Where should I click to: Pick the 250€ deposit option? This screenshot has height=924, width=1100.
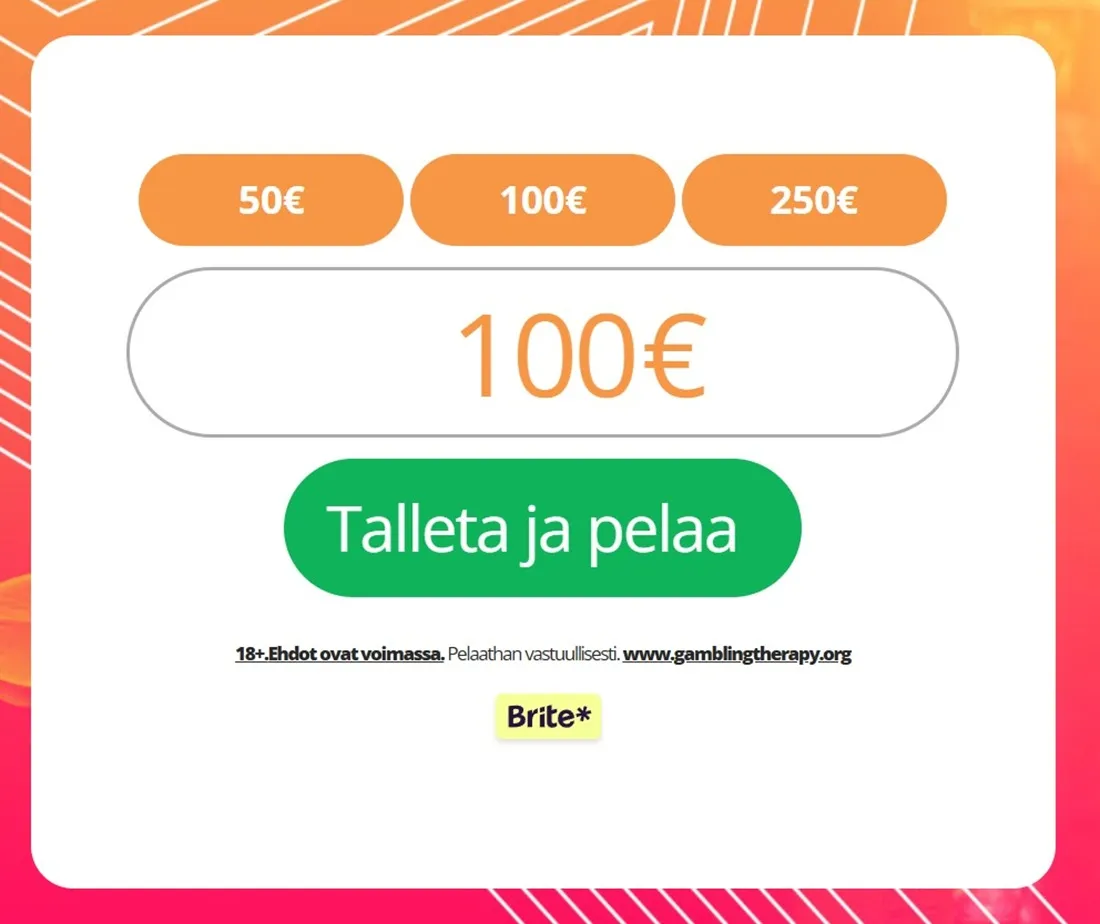814,201
